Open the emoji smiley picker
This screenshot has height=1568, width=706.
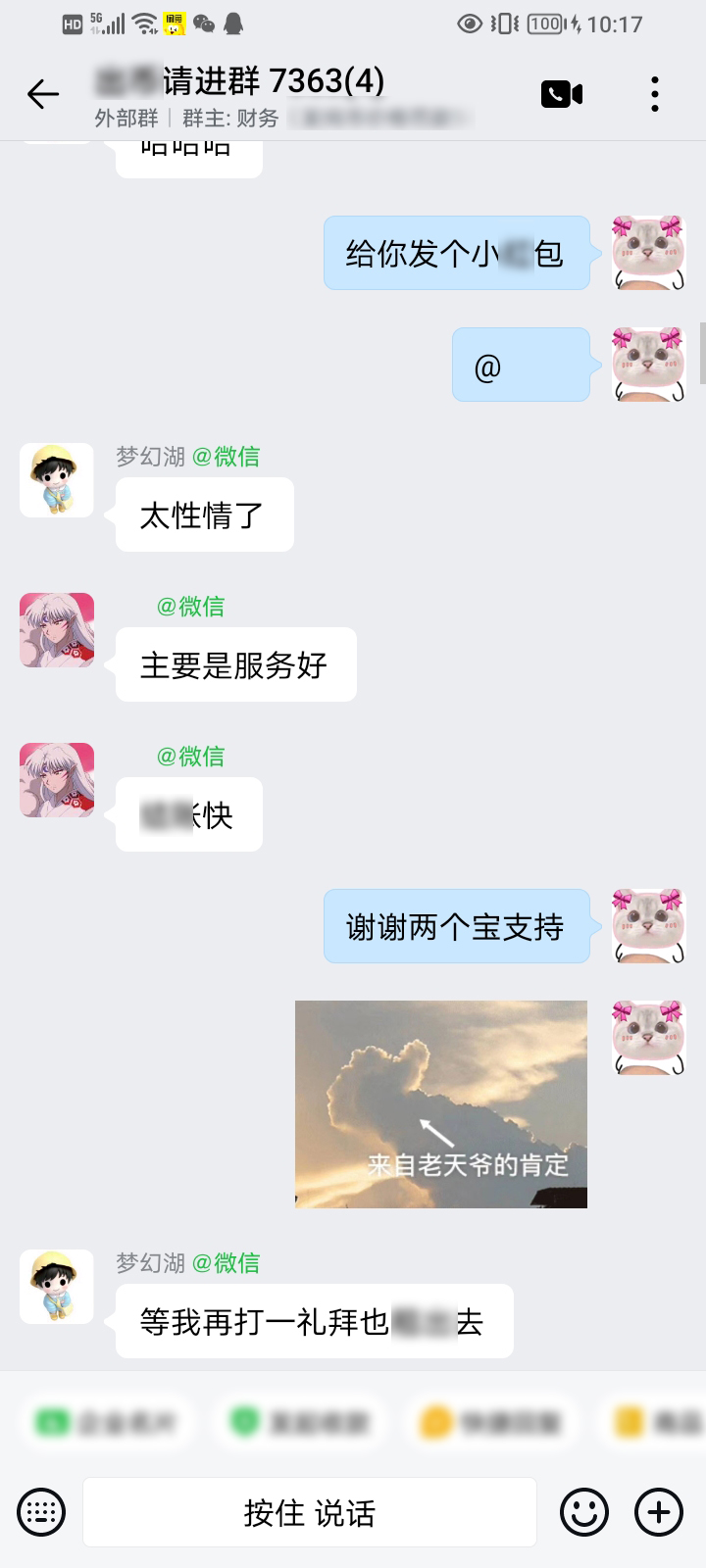point(584,1512)
